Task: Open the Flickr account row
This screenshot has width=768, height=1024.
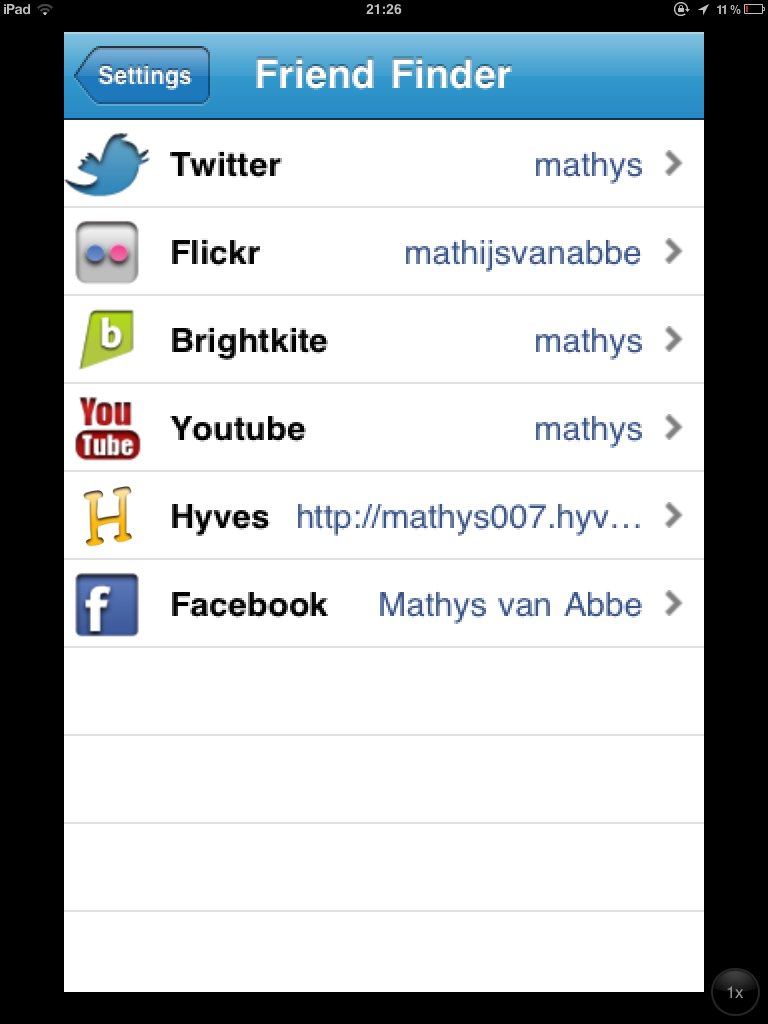Action: [384, 252]
